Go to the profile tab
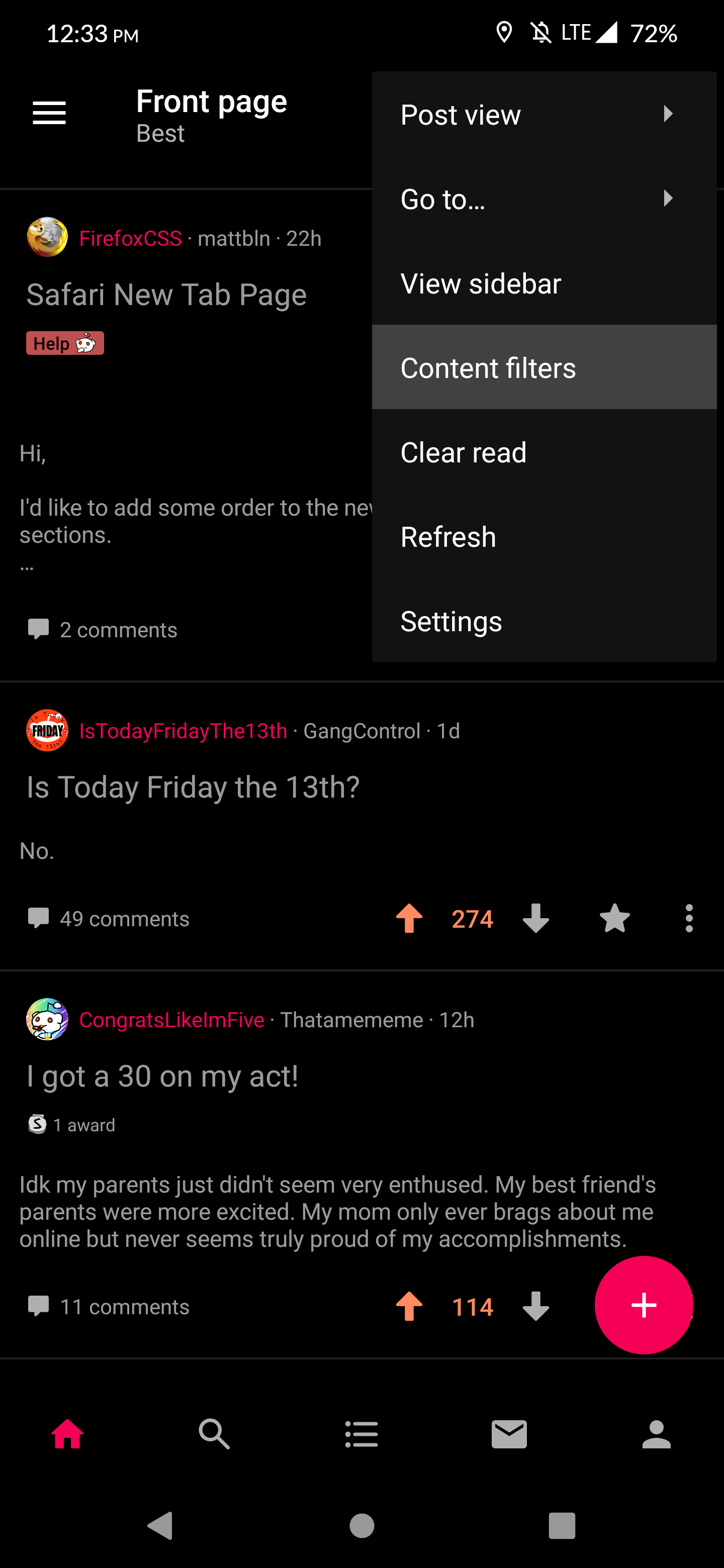Viewport: 724px width, 1568px height. coord(657,1434)
